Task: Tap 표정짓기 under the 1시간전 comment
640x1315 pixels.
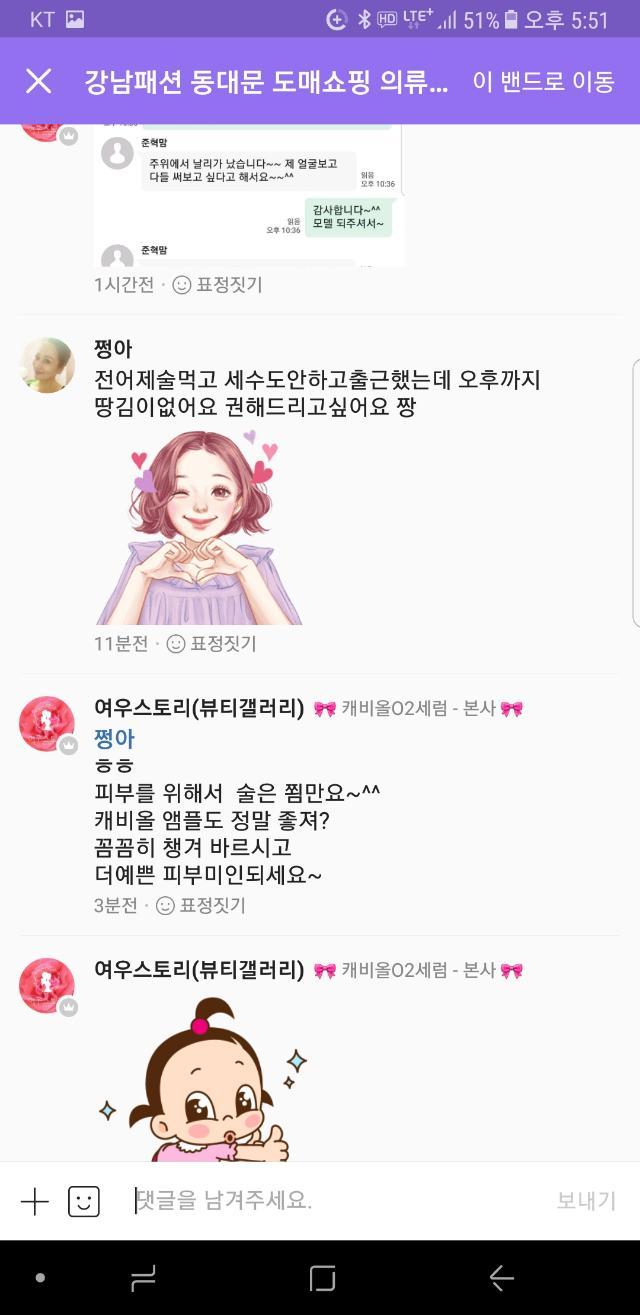Action: coord(217,285)
